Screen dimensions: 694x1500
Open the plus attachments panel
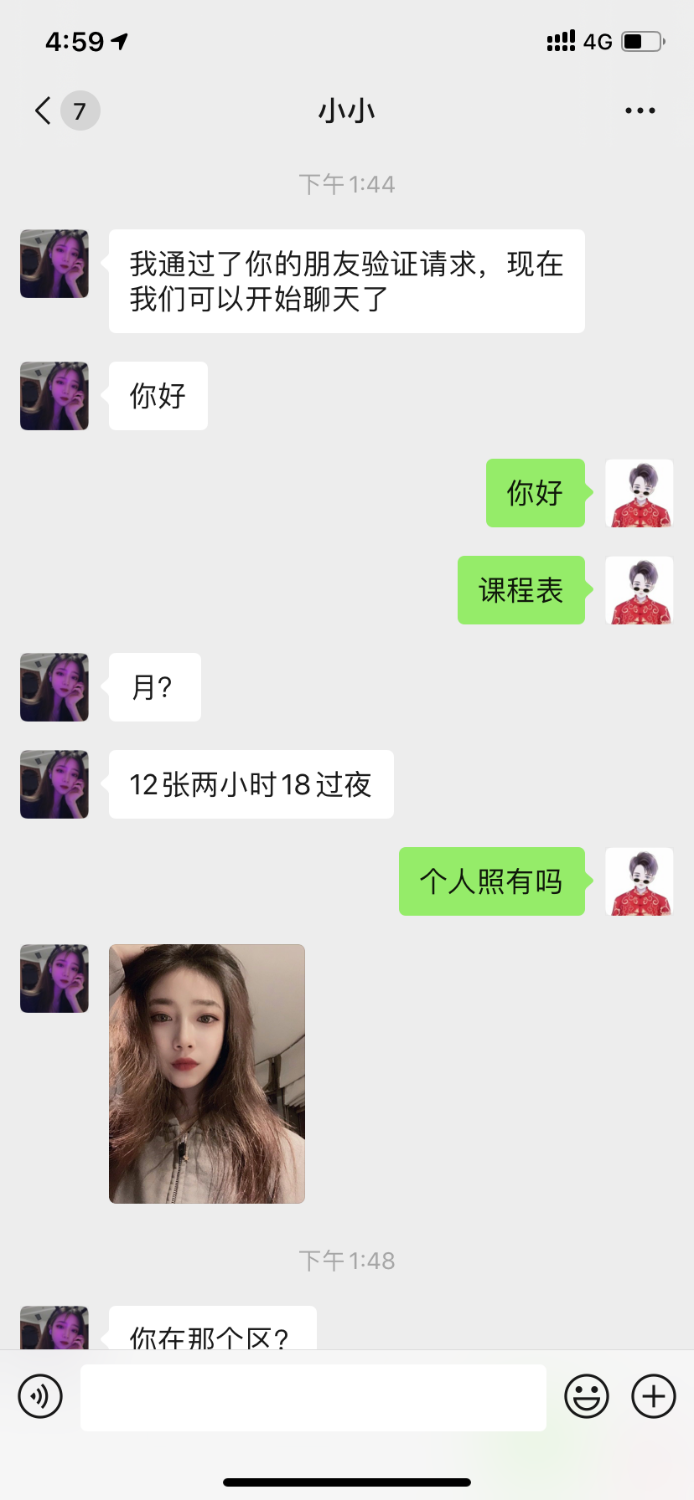(x=654, y=1397)
